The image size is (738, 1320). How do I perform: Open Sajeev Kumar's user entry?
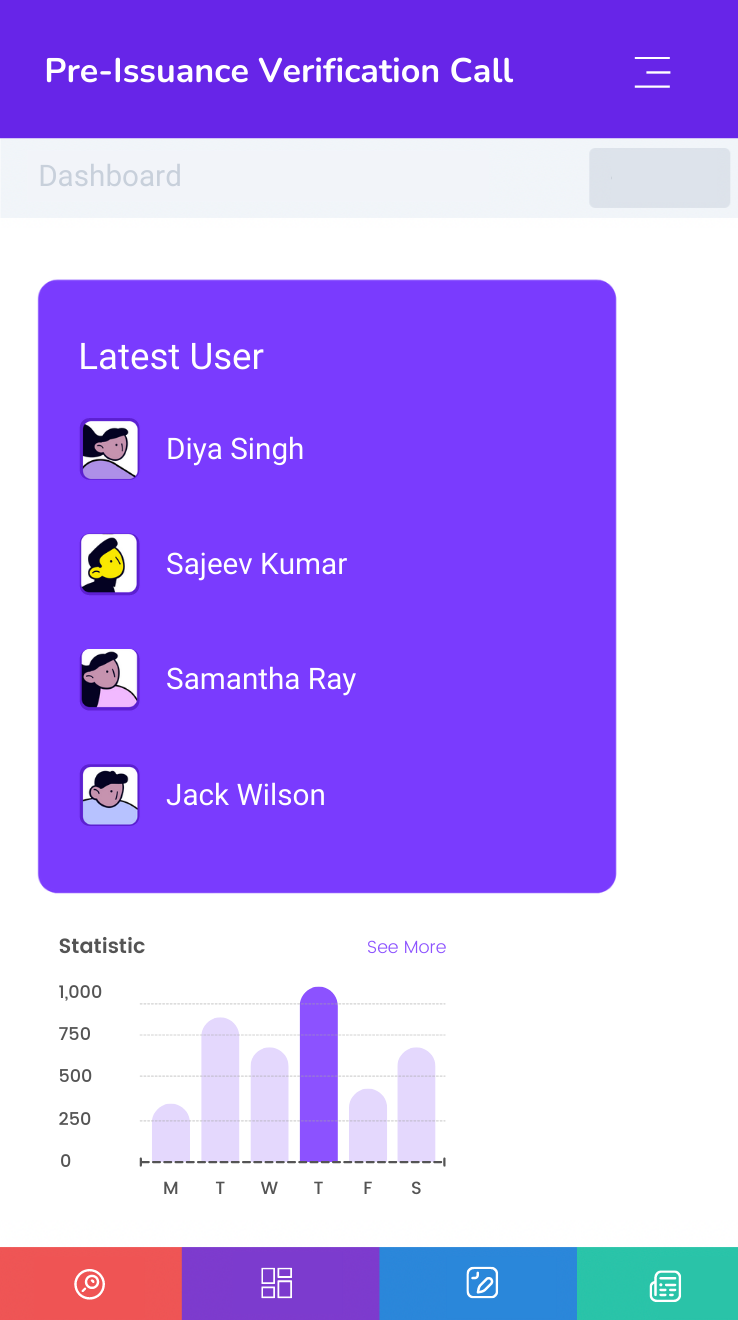coord(214,564)
